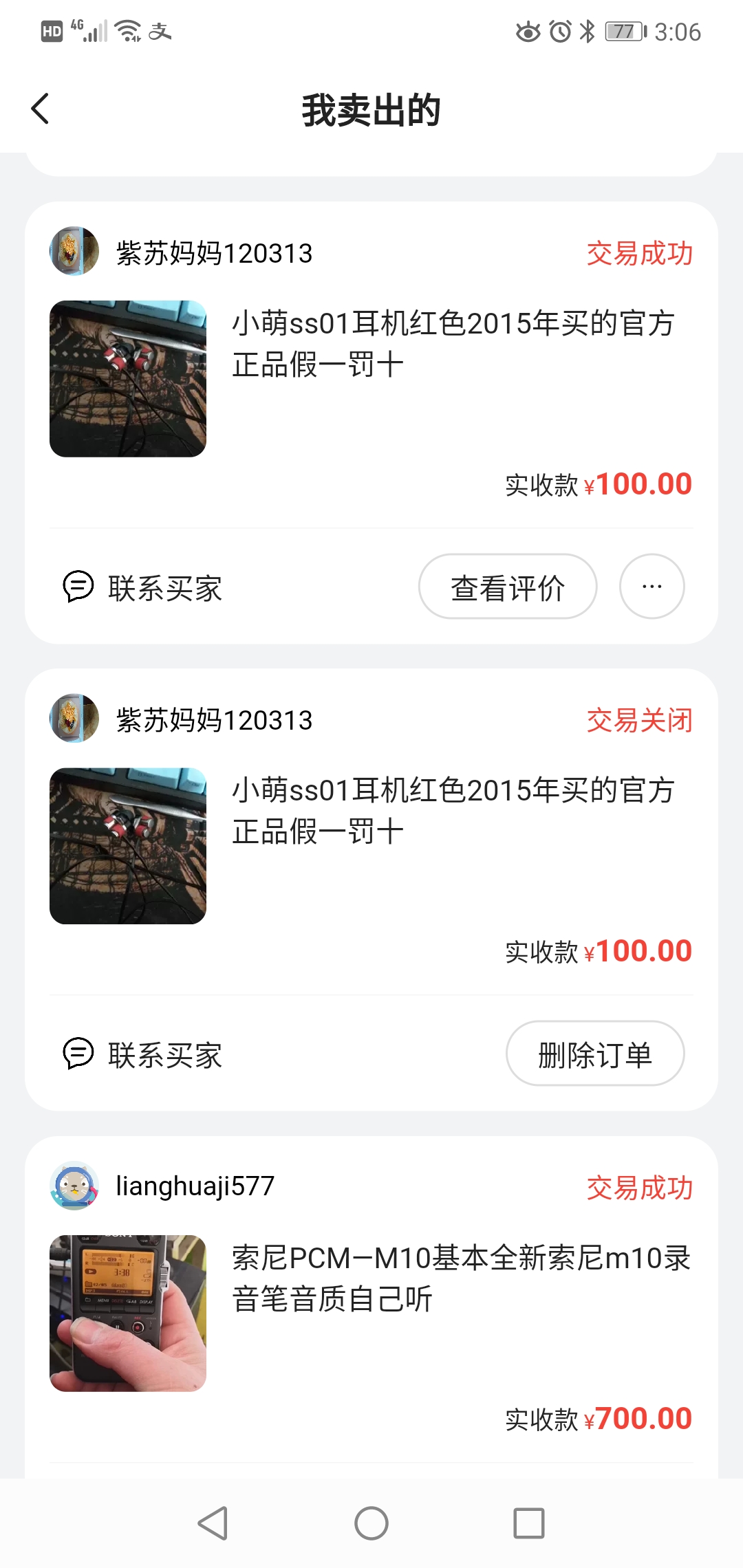Image resolution: width=743 pixels, height=1568 pixels.
Task: Go back from 我卖出的 page
Action: (41, 109)
